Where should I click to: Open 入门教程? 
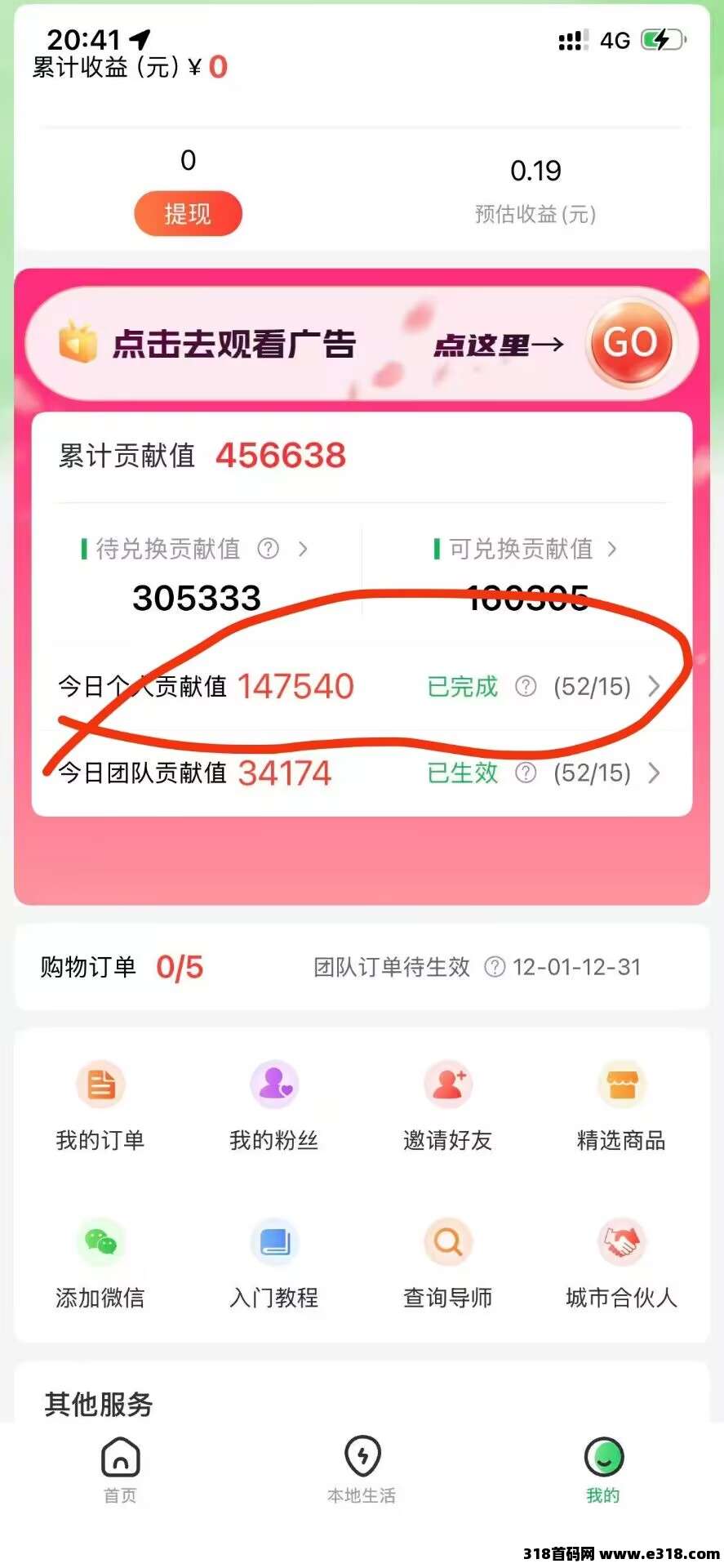coord(273,1262)
